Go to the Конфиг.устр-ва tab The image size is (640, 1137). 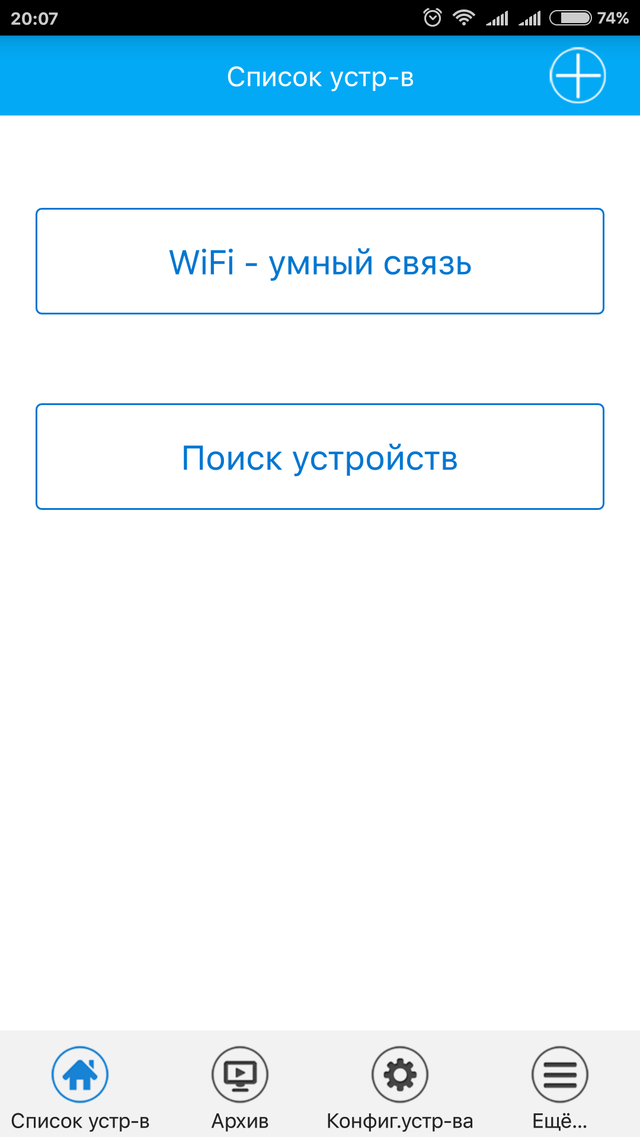[x=400, y=1086]
